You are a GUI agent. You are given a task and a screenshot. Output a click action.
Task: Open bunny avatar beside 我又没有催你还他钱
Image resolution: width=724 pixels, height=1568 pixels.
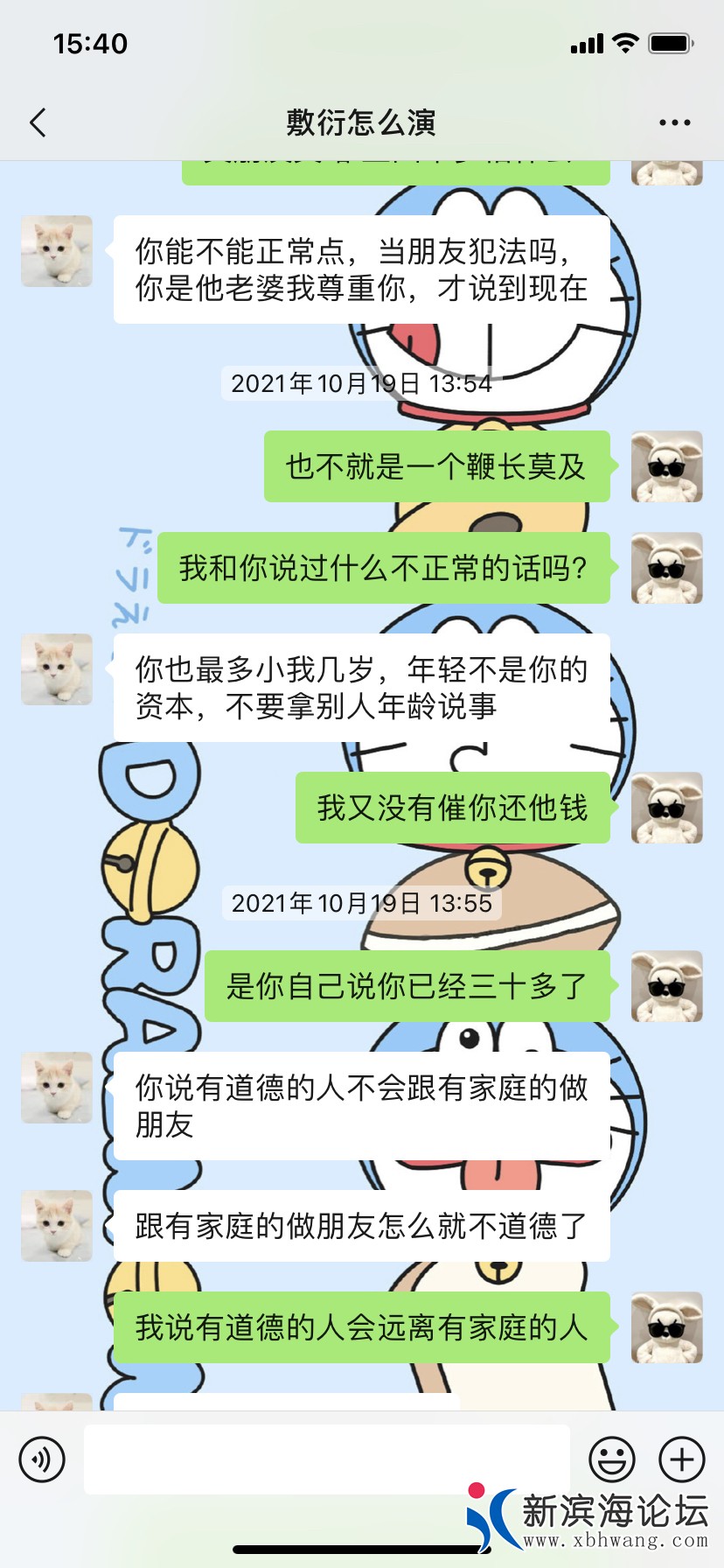point(666,808)
